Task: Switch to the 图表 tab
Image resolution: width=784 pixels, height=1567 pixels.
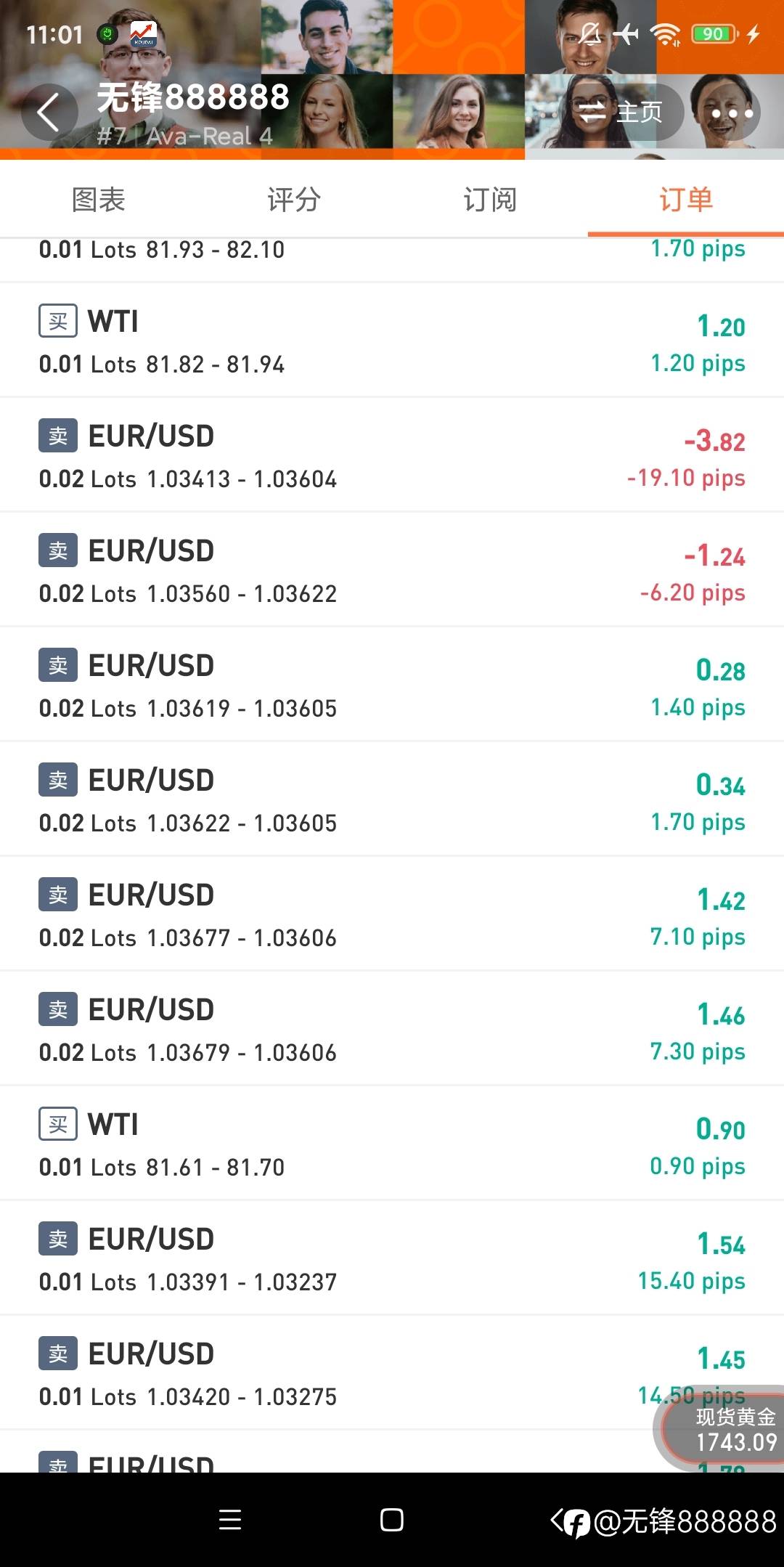Action: tap(98, 199)
